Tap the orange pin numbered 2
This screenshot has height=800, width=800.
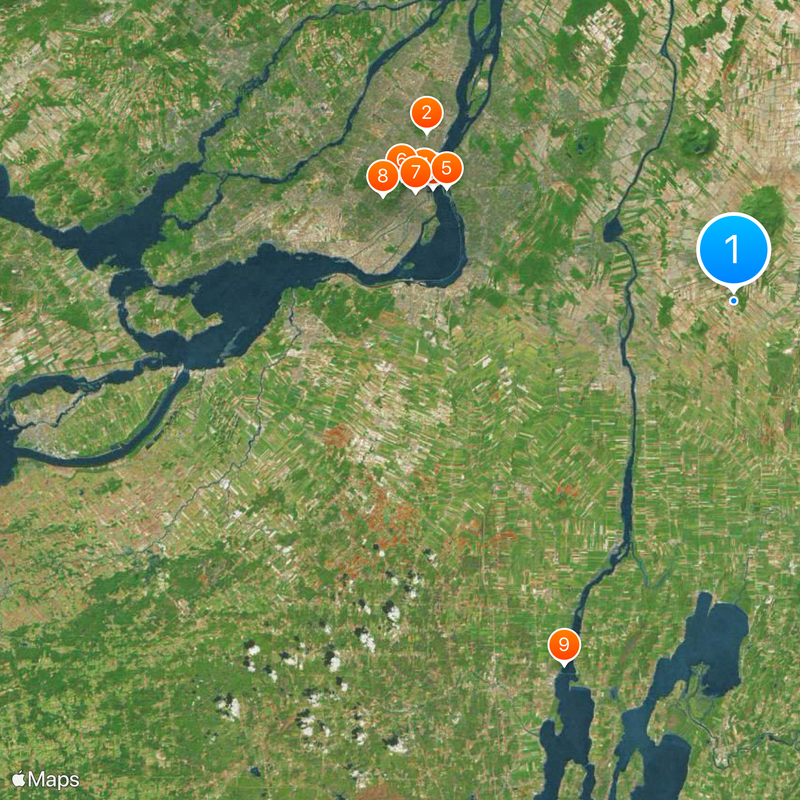pyautogui.click(x=427, y=113)
